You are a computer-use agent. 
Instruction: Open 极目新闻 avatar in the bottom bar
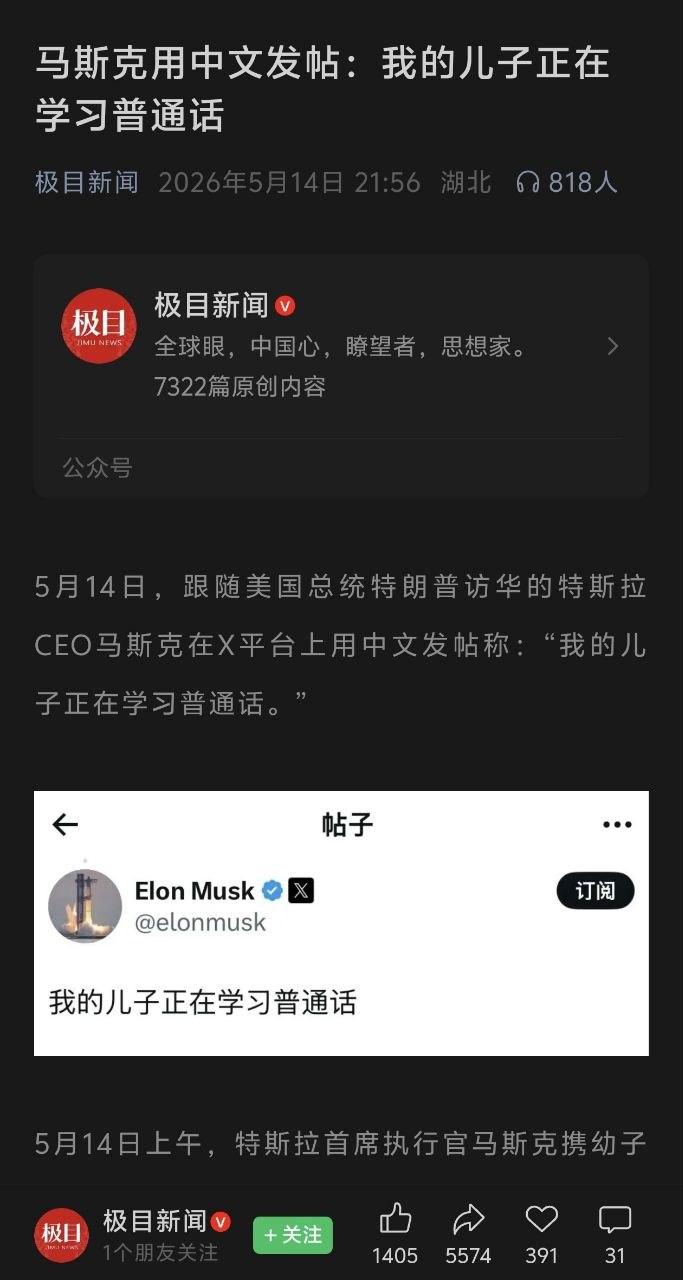click(x=62, y=1235)
